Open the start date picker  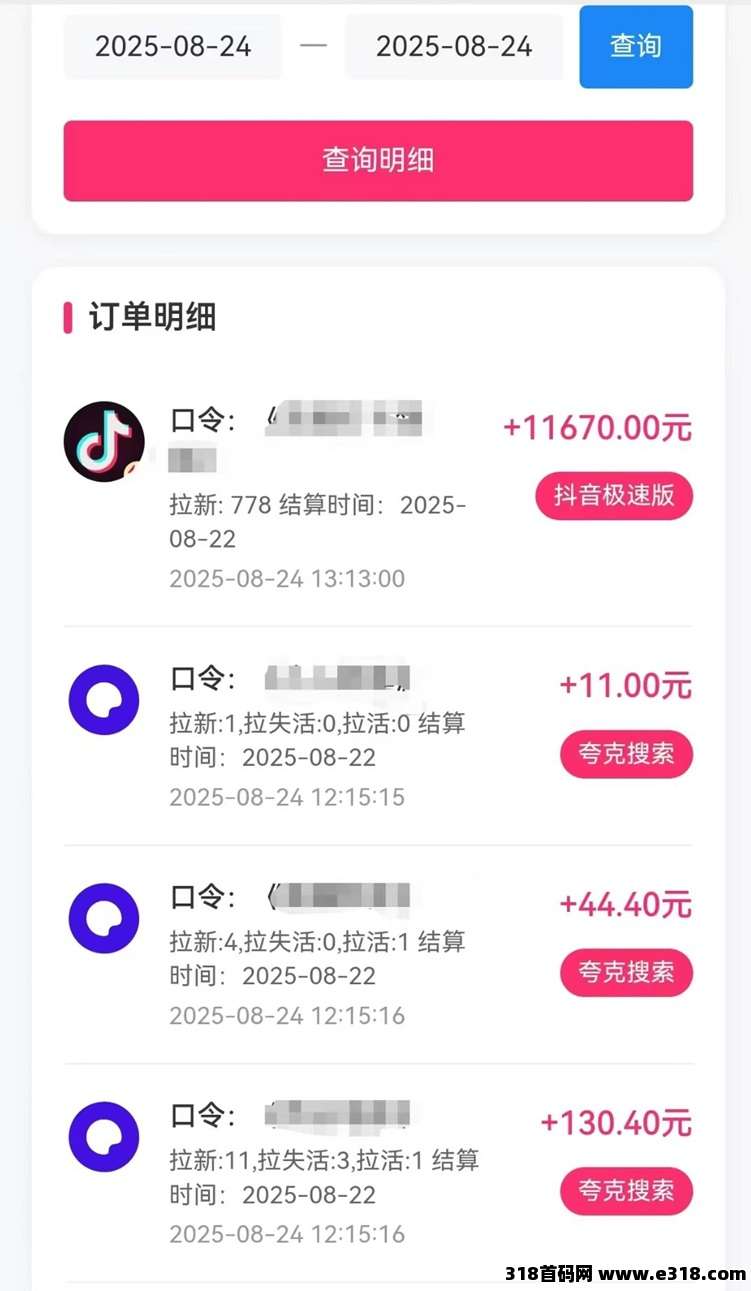(173, 46)
